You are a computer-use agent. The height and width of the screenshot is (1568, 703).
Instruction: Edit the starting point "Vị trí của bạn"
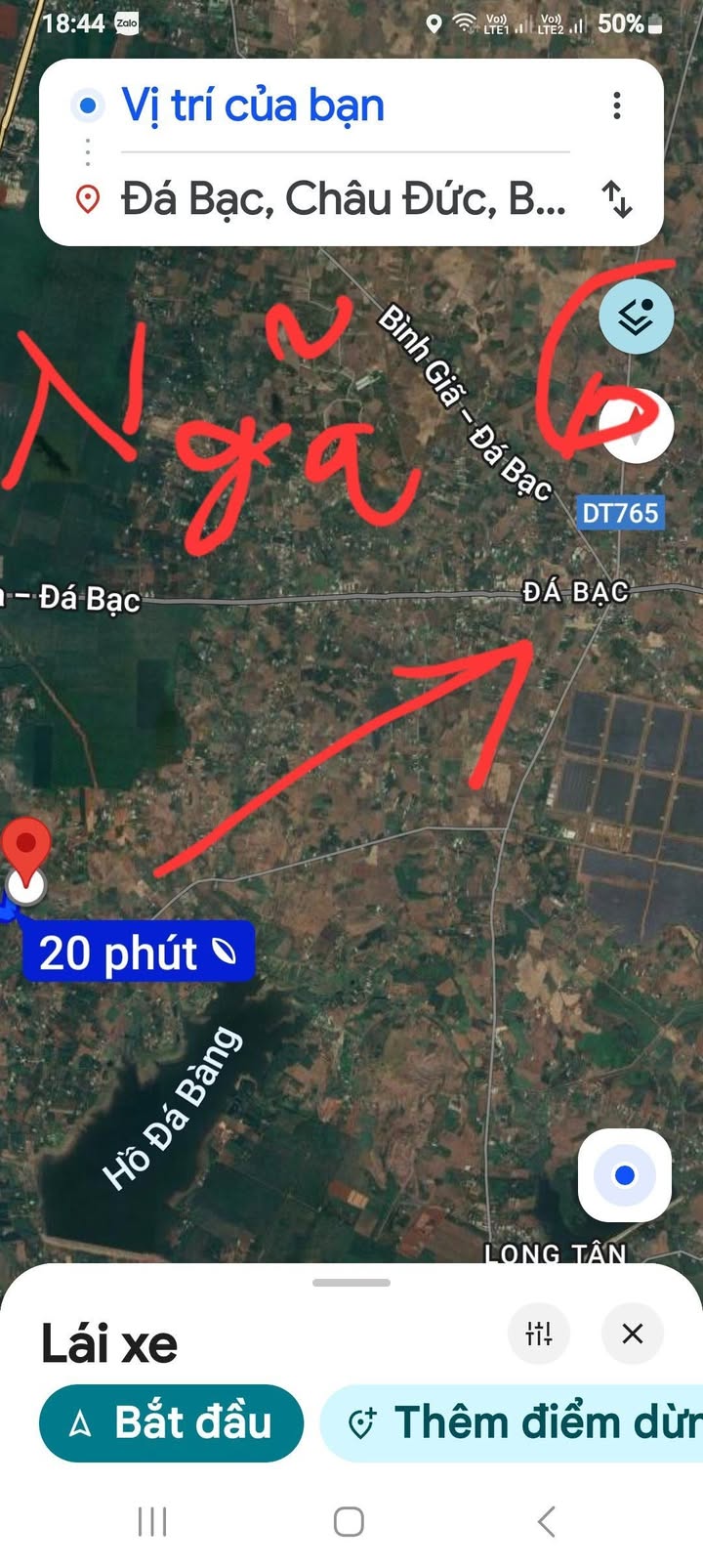(252, 106)
